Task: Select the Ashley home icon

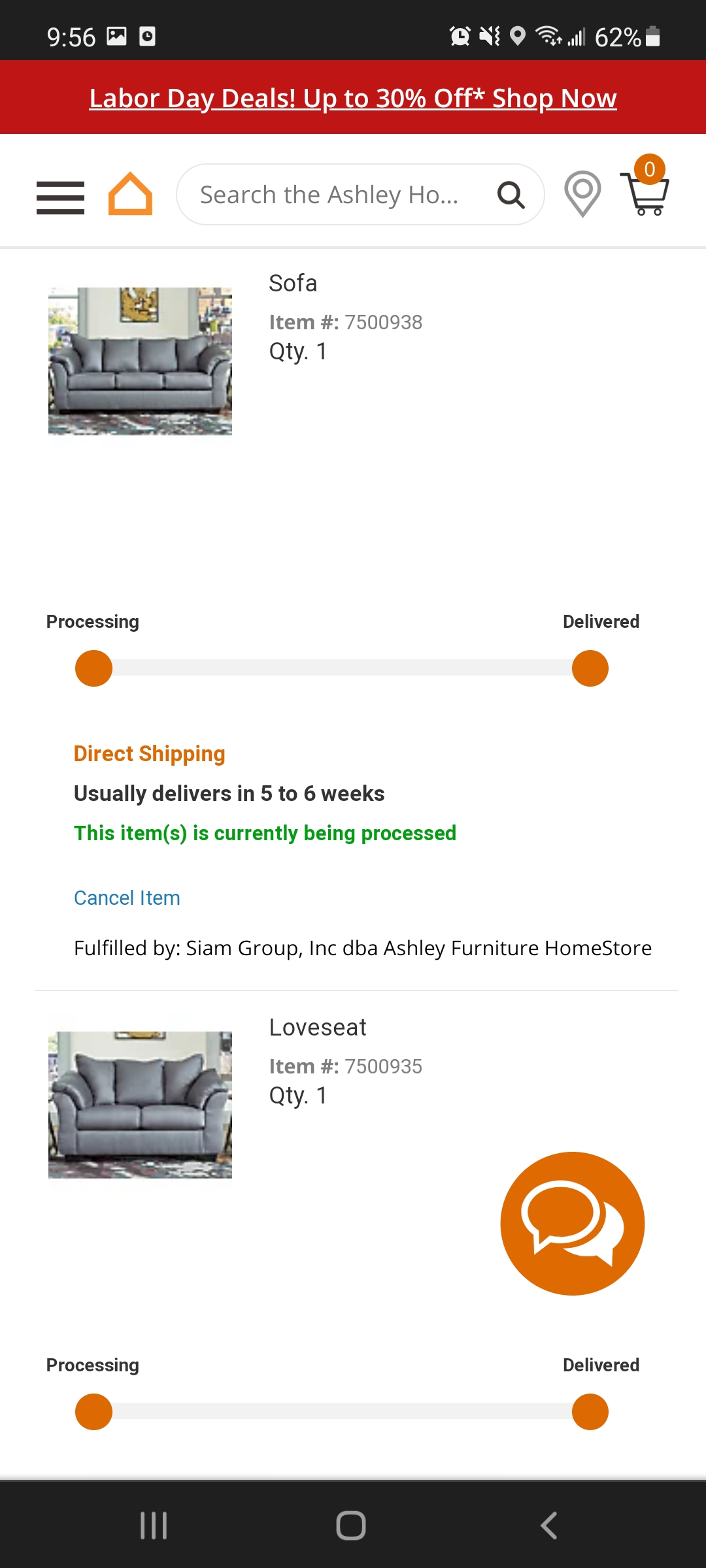Action: [x=130, y=192]
